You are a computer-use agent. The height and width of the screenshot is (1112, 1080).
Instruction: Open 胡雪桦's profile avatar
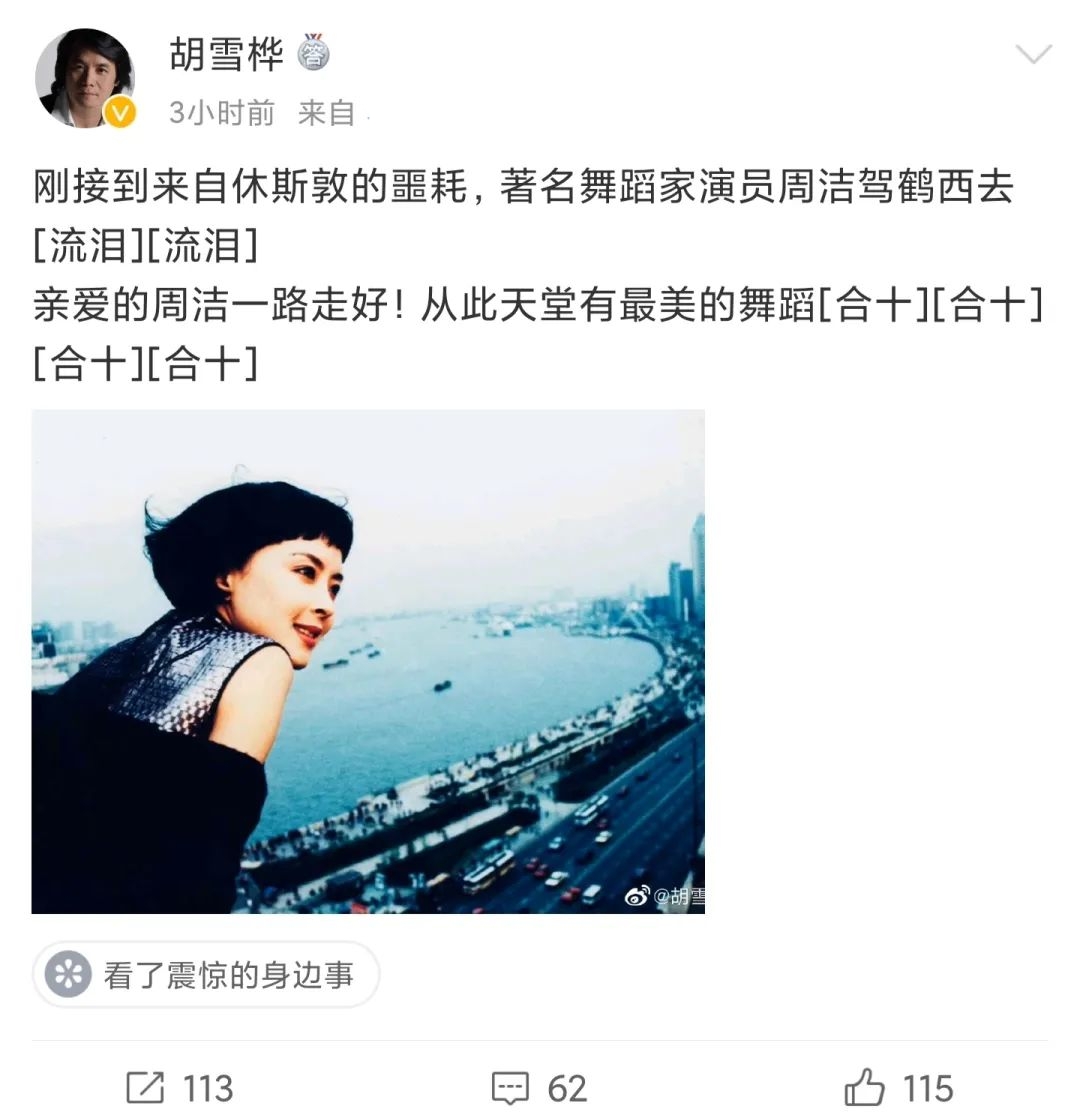(x=85, y=78)
